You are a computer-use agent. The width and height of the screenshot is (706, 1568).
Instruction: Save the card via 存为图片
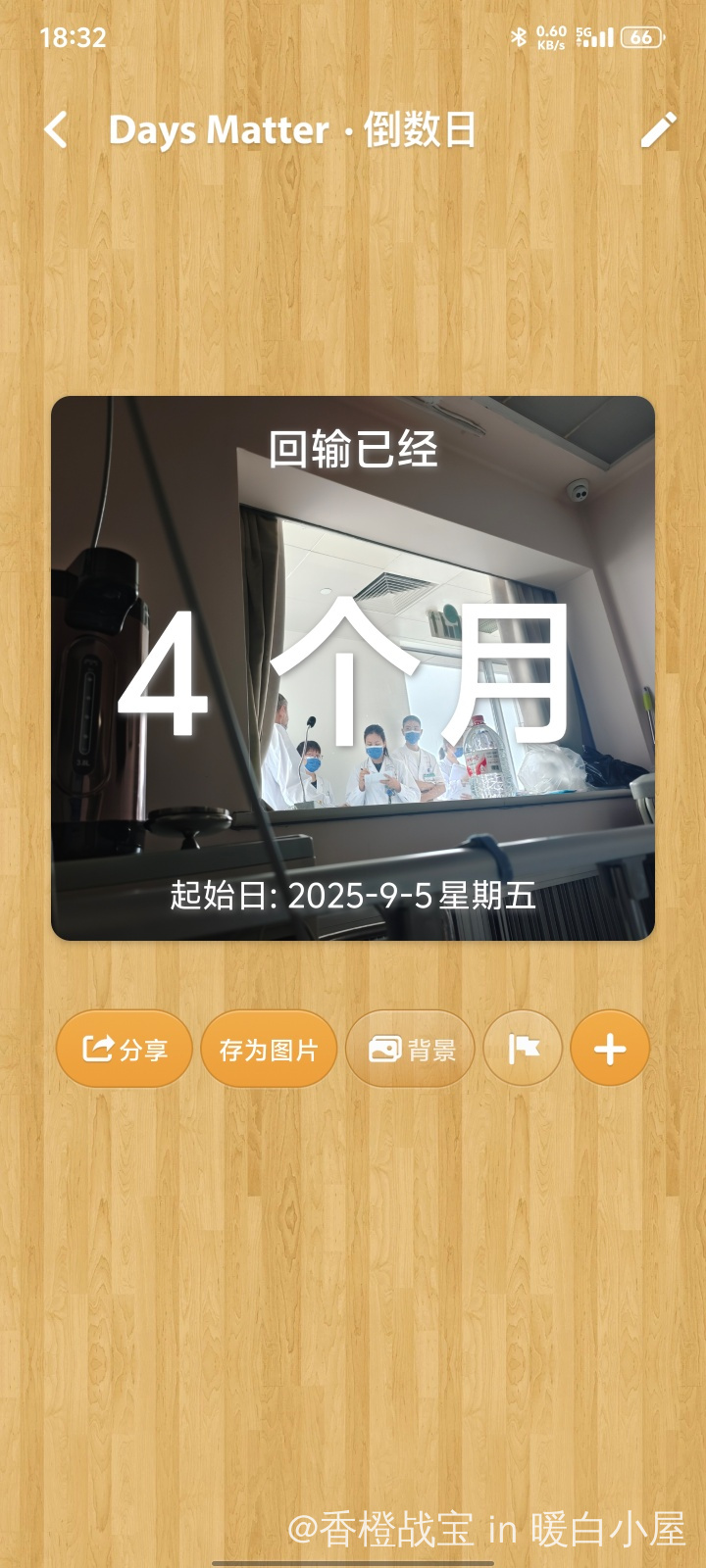(269, 1050)
